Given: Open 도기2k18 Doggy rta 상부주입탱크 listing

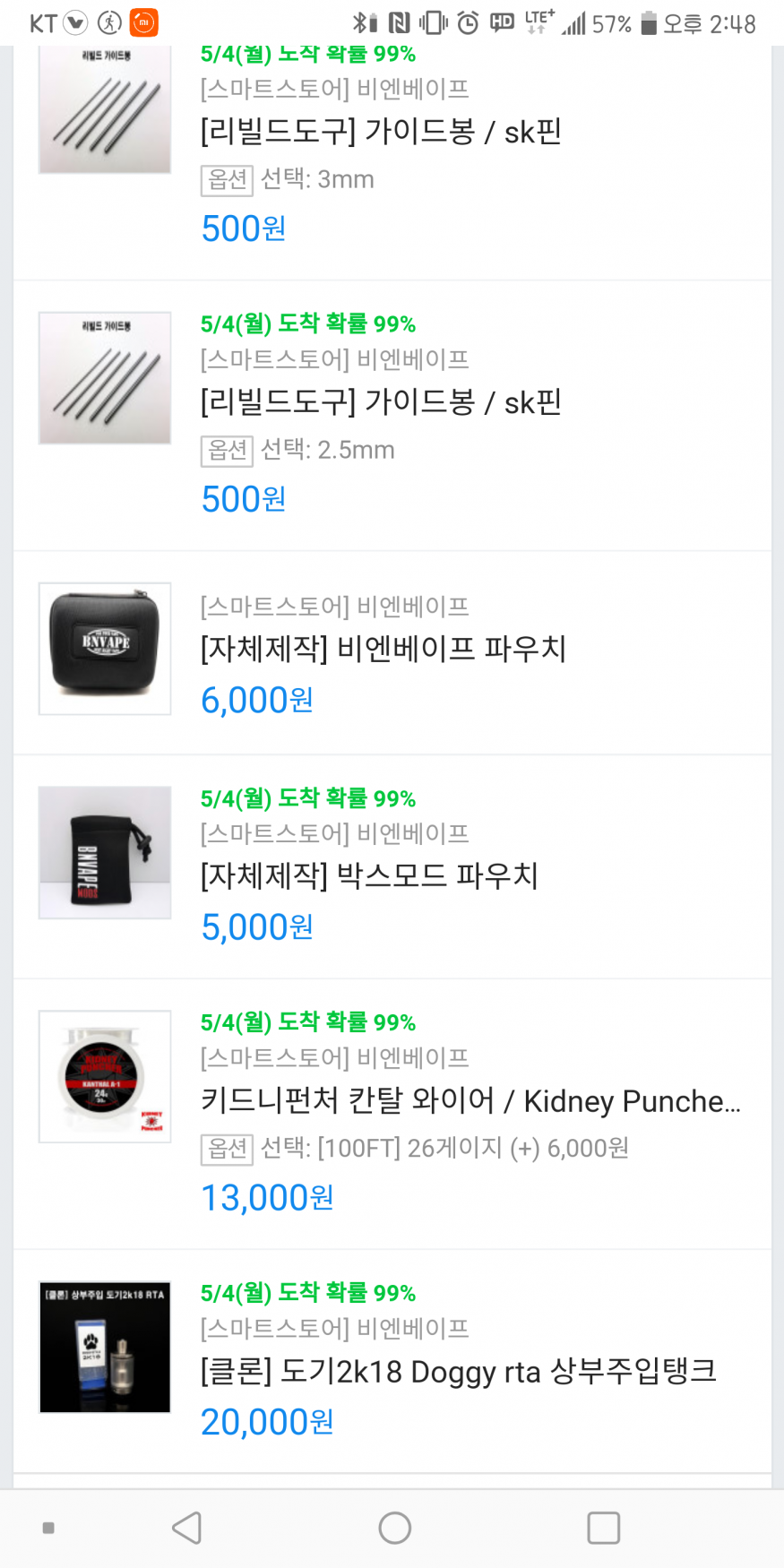Looking at the screenshot, I should click(x=458, y=1372).
